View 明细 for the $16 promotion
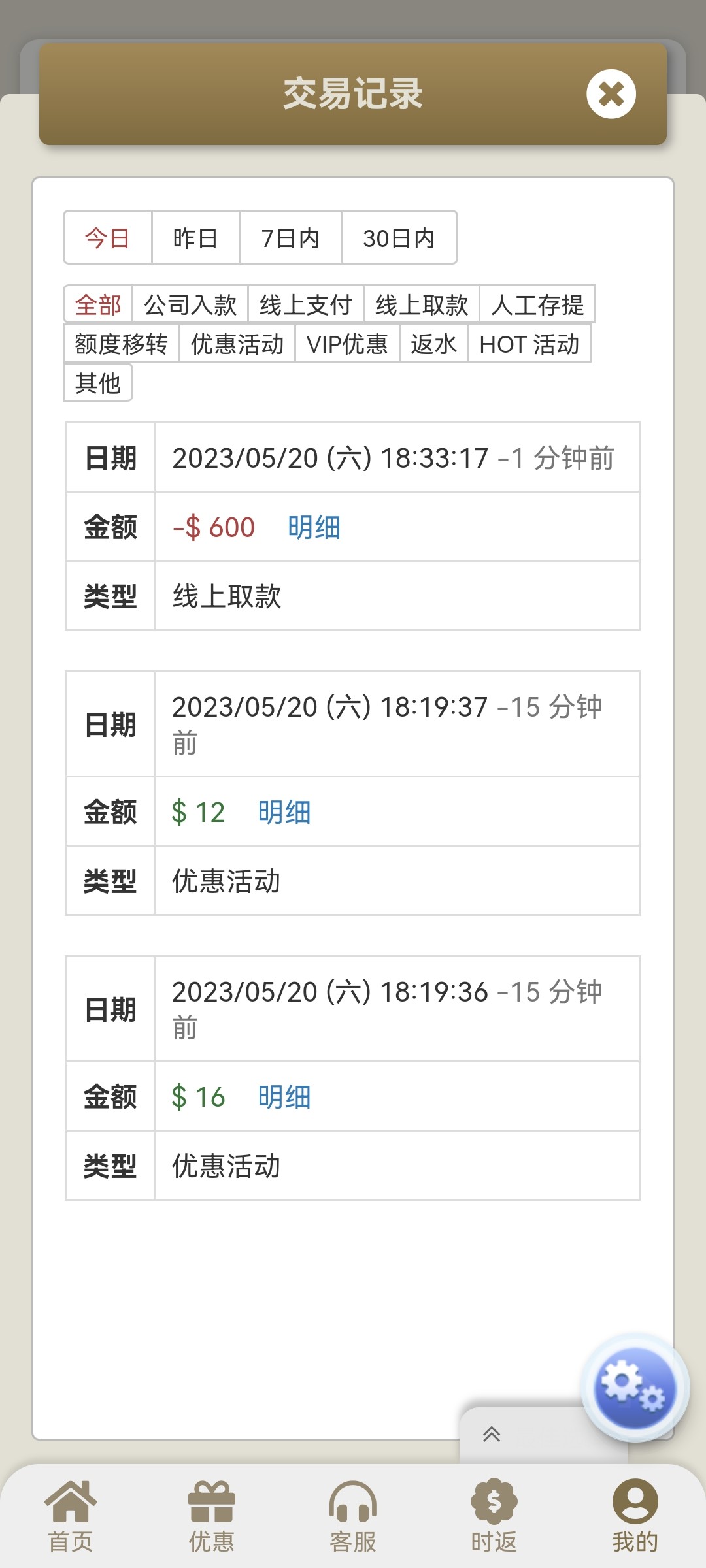This screenshot has height=1568, width=706. tap(284, 1097)
